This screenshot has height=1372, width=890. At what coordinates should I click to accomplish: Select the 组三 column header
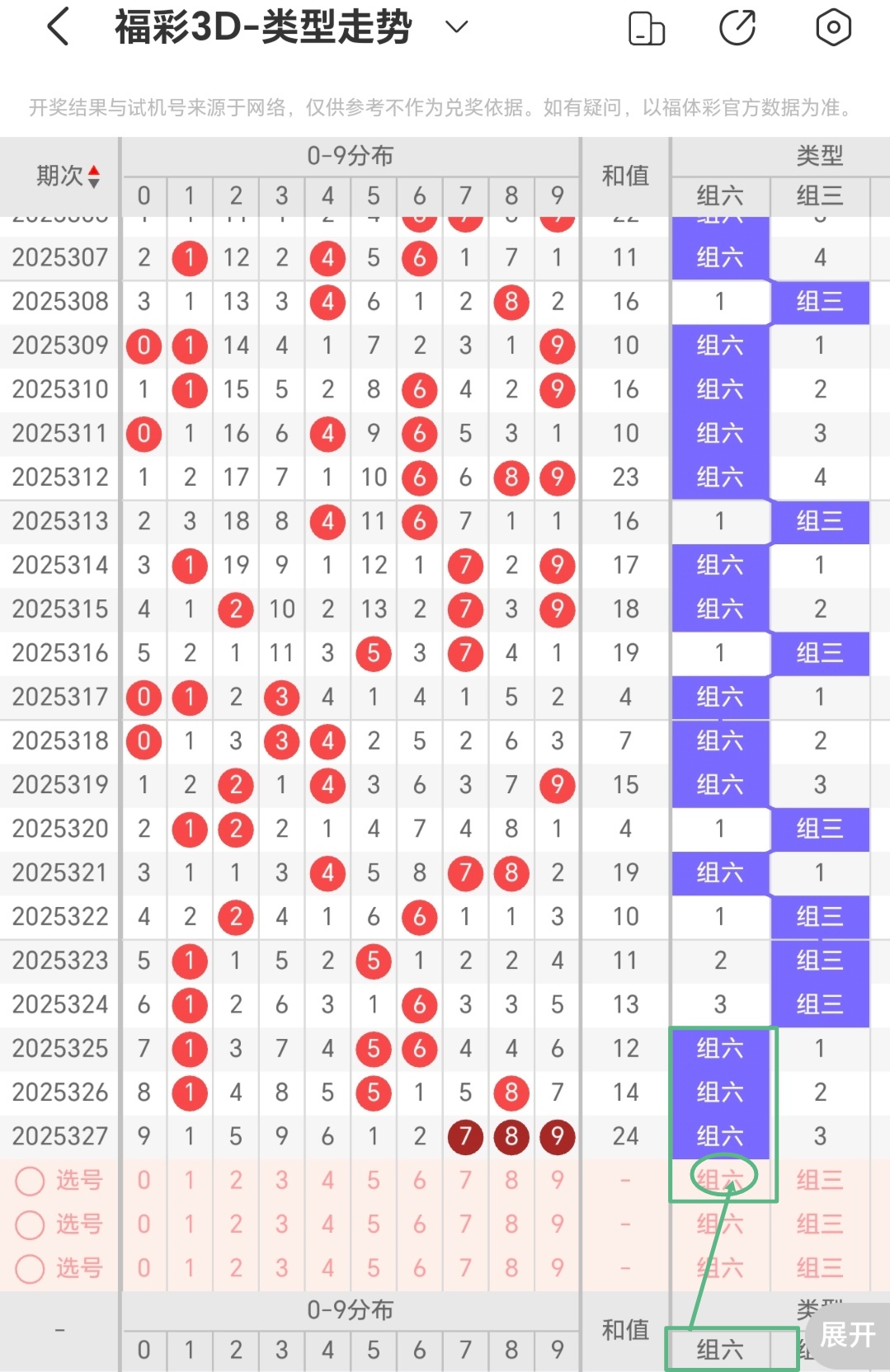(x=820, y=196)
